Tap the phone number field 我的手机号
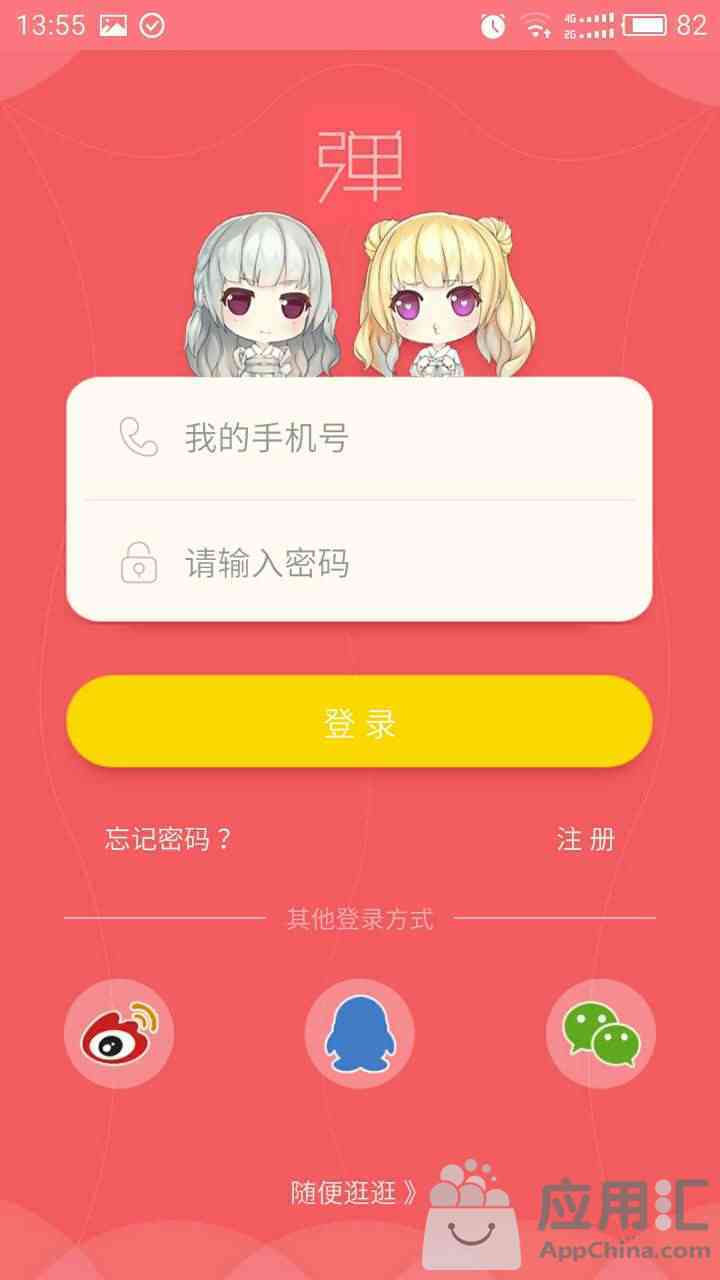The width and height of the screenshot is (720, 1280). tap(380, 438)
